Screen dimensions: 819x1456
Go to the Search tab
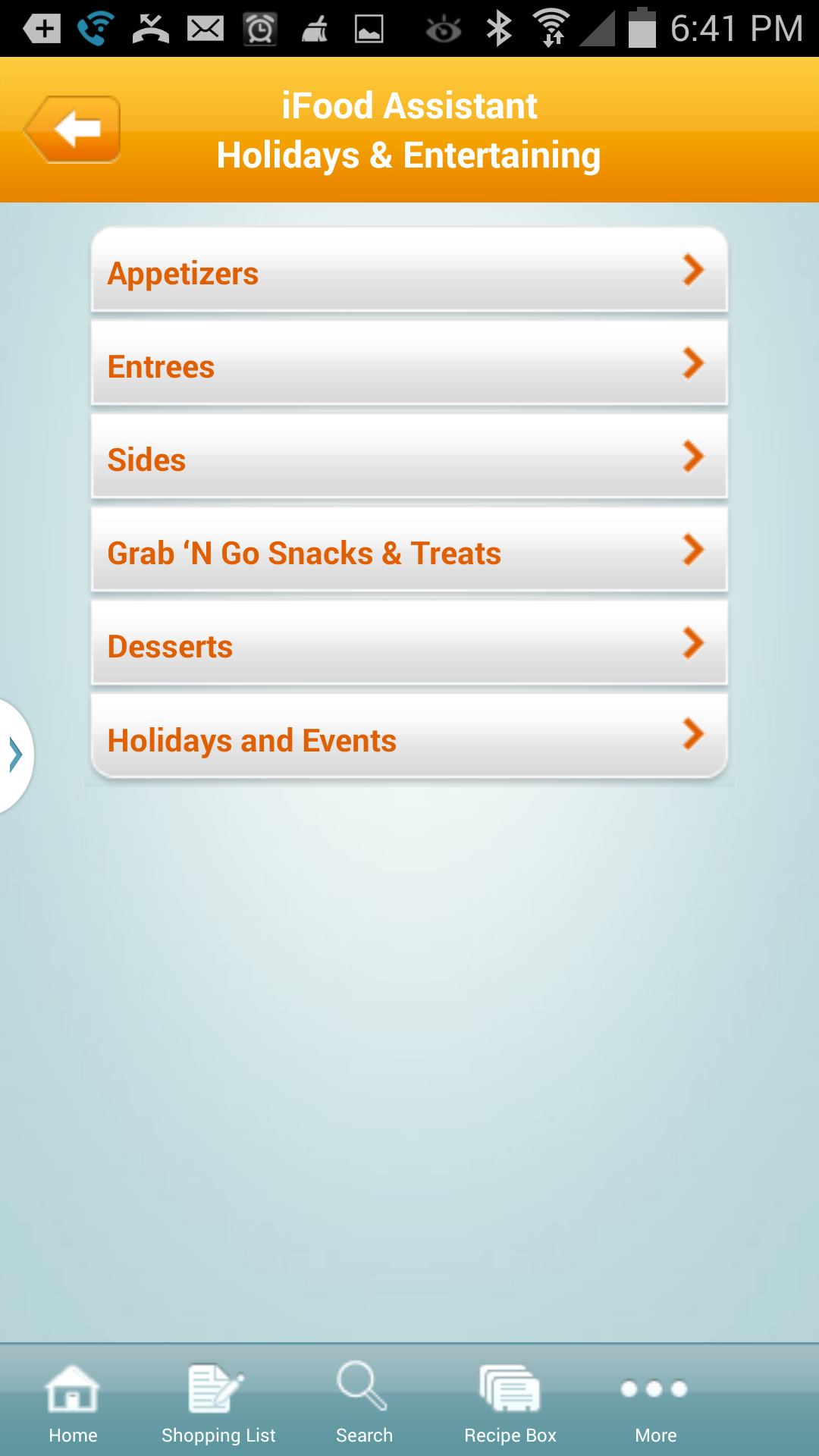[364, 1403]
